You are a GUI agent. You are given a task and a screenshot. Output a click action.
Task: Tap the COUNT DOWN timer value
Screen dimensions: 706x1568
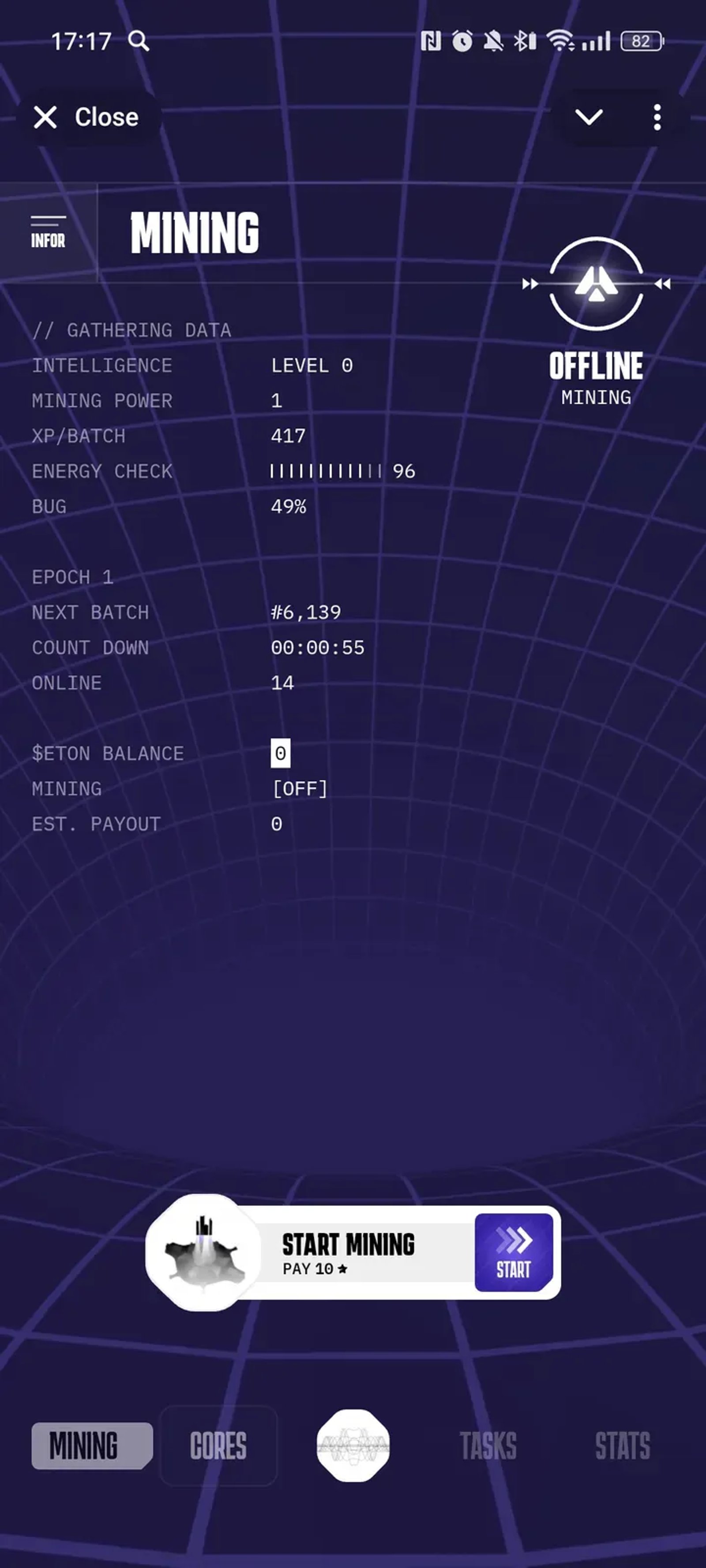(x=317, y=647)
